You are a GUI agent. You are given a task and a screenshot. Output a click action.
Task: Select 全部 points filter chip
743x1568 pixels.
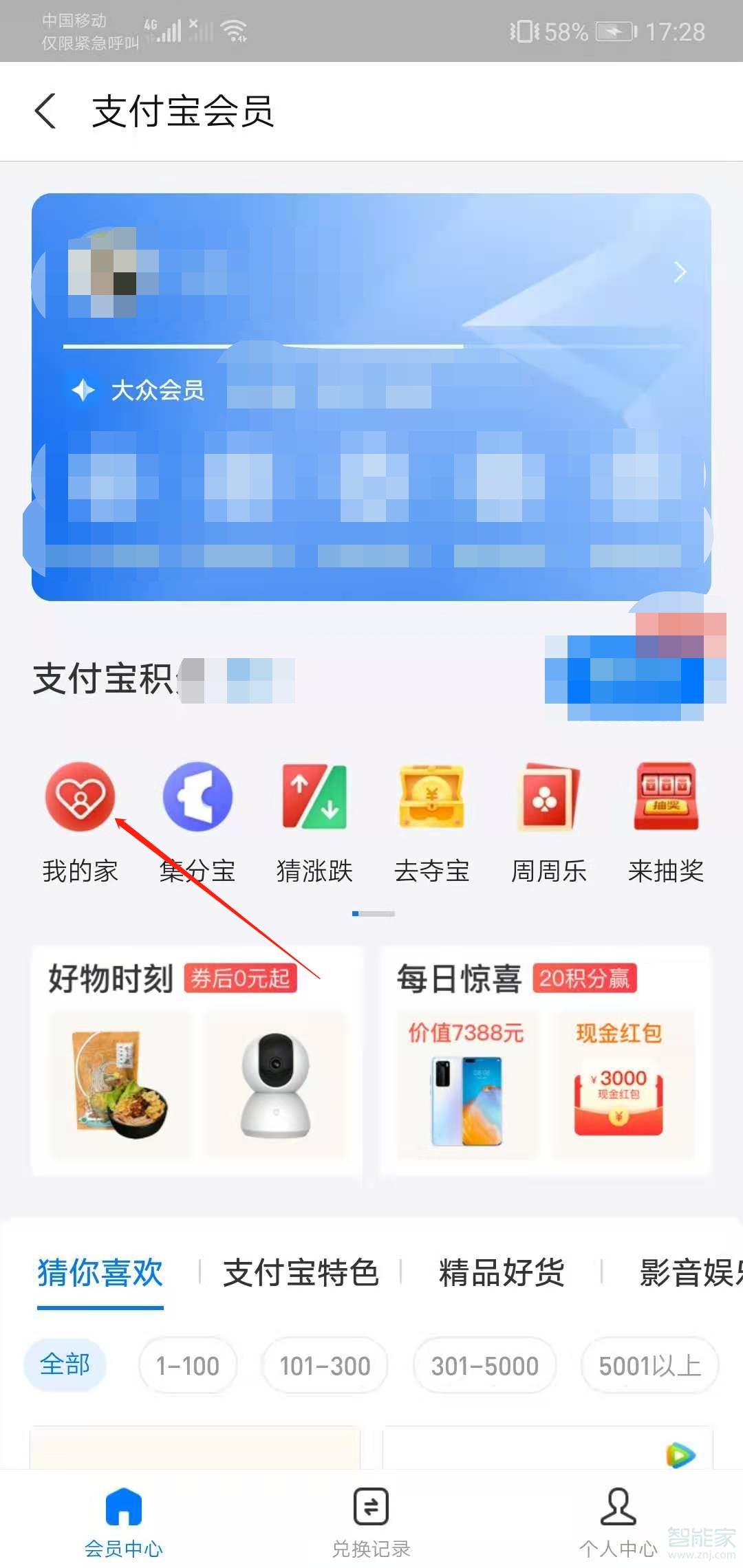tap(65, 1364)
